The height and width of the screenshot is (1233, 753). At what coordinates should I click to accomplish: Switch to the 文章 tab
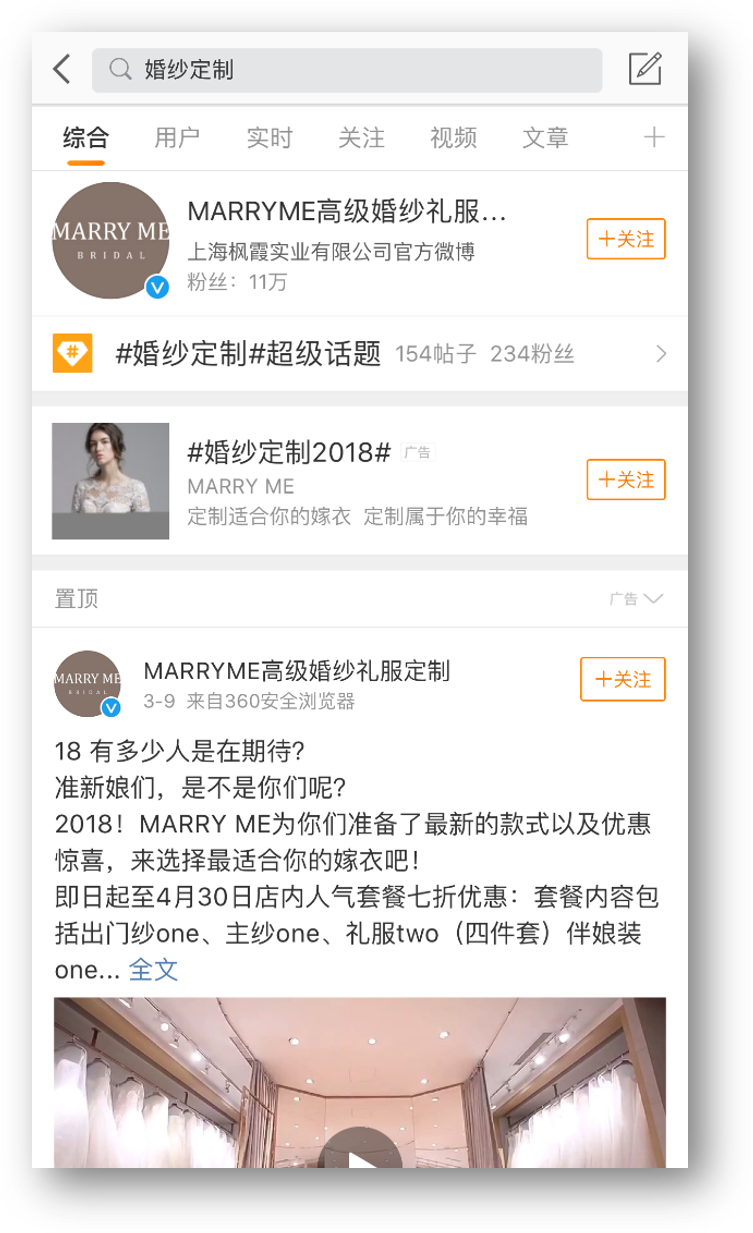[x=545, y=138]
